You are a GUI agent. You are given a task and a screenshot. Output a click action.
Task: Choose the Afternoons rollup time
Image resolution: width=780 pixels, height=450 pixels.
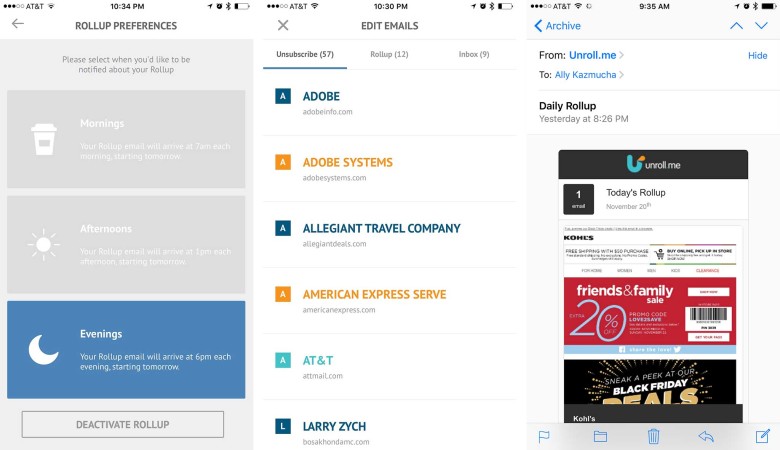pyautogui.click(x=126, y=244)
